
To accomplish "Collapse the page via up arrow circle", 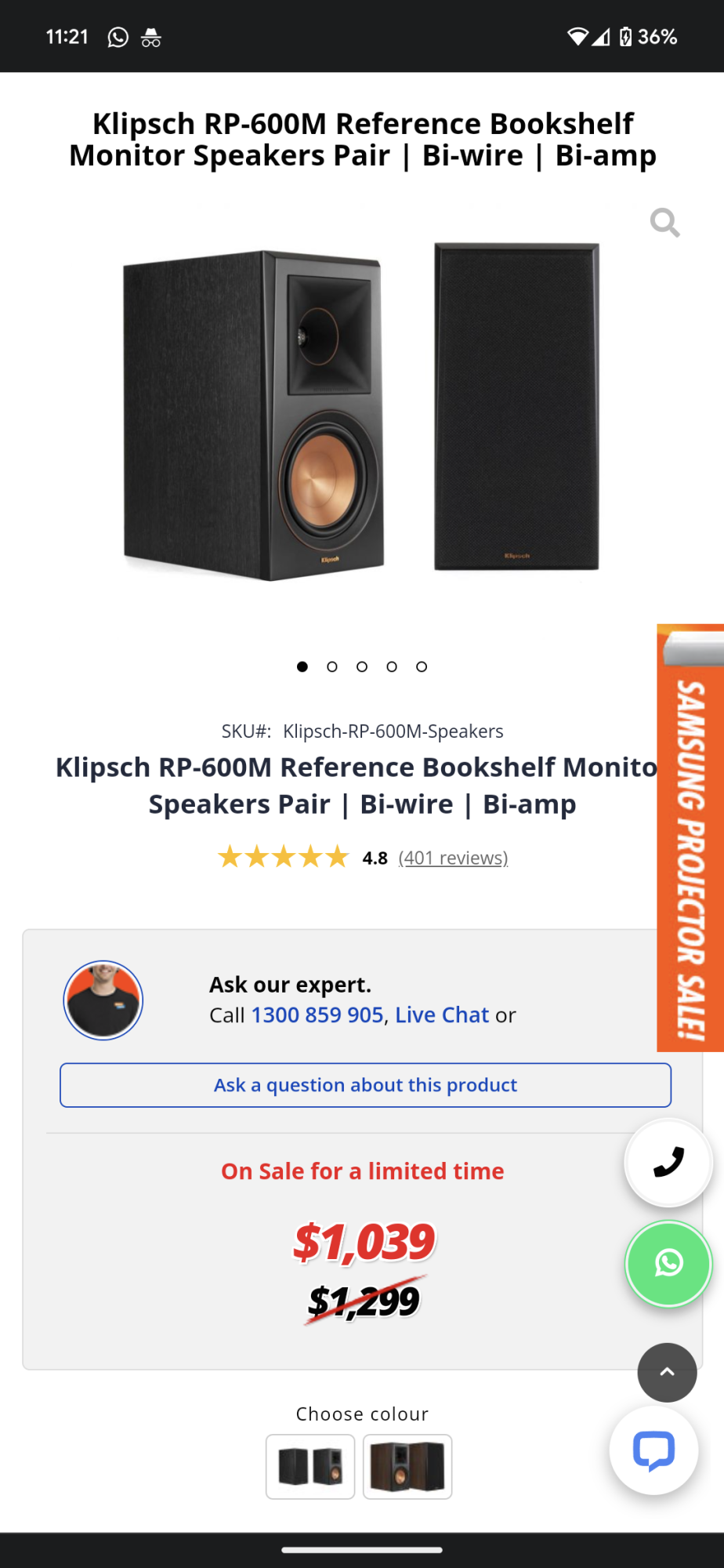I will [x=667, y=1373].
